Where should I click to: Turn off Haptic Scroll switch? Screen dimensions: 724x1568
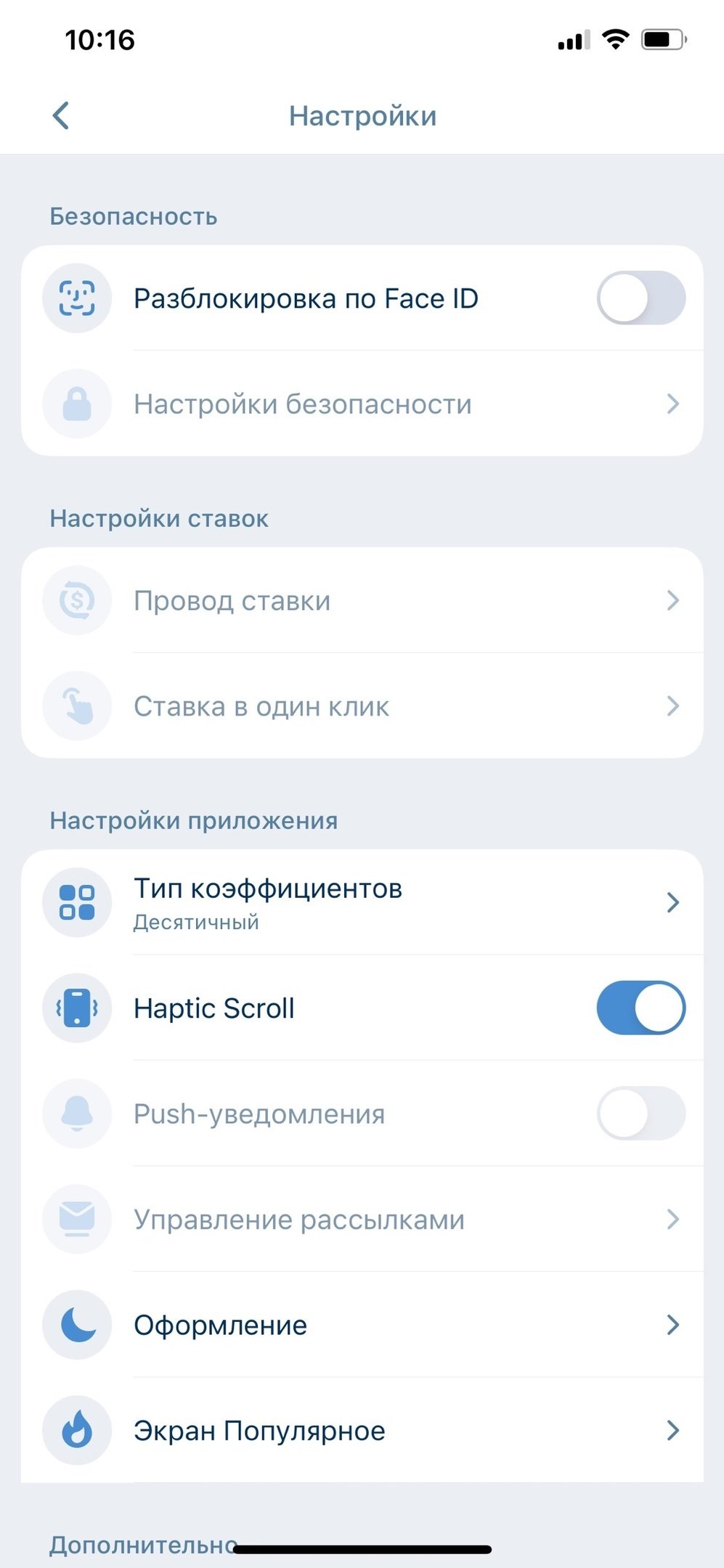(x=640, y=1008)
